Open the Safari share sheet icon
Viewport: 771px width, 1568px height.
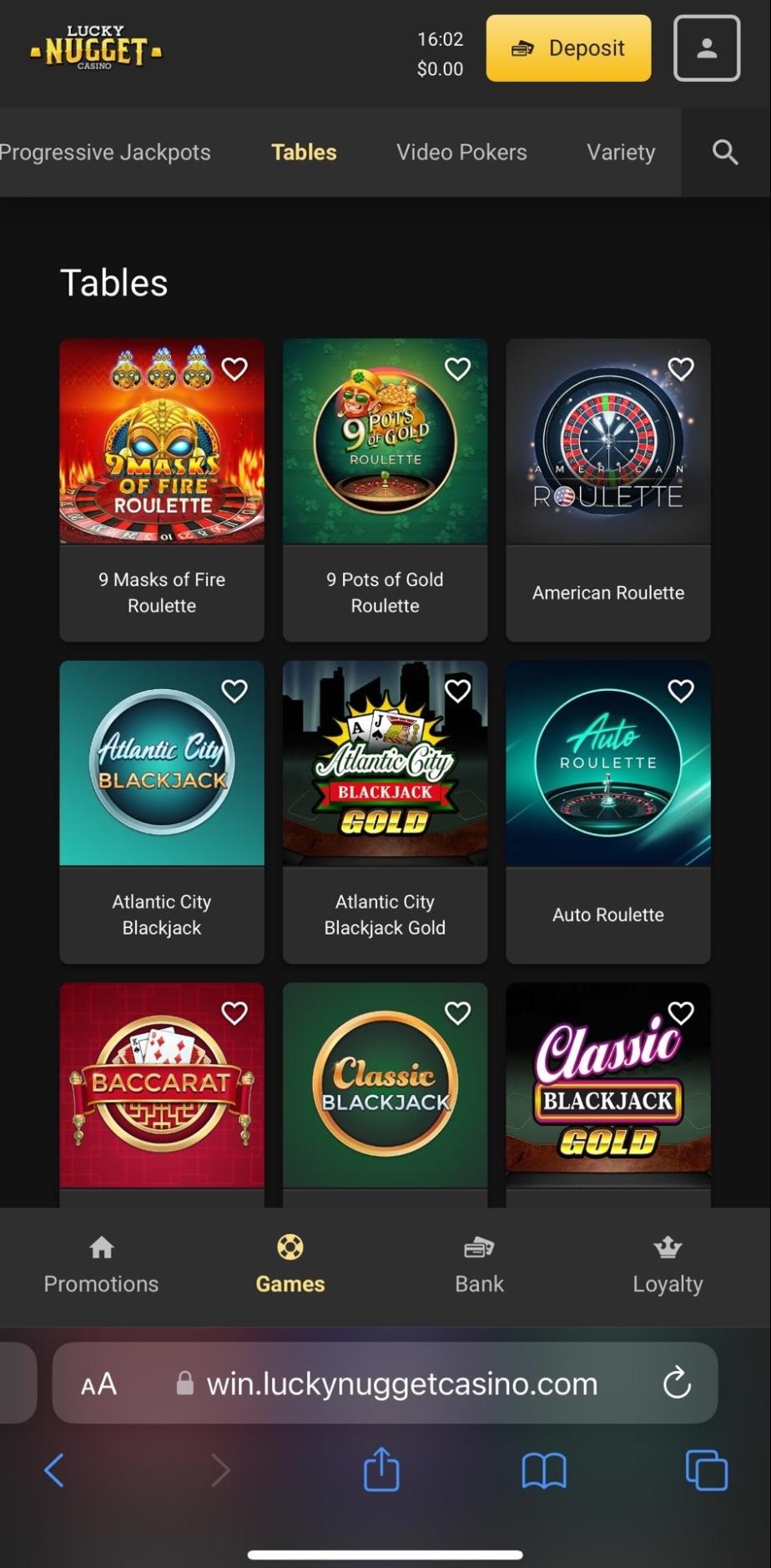point(380,1470)
